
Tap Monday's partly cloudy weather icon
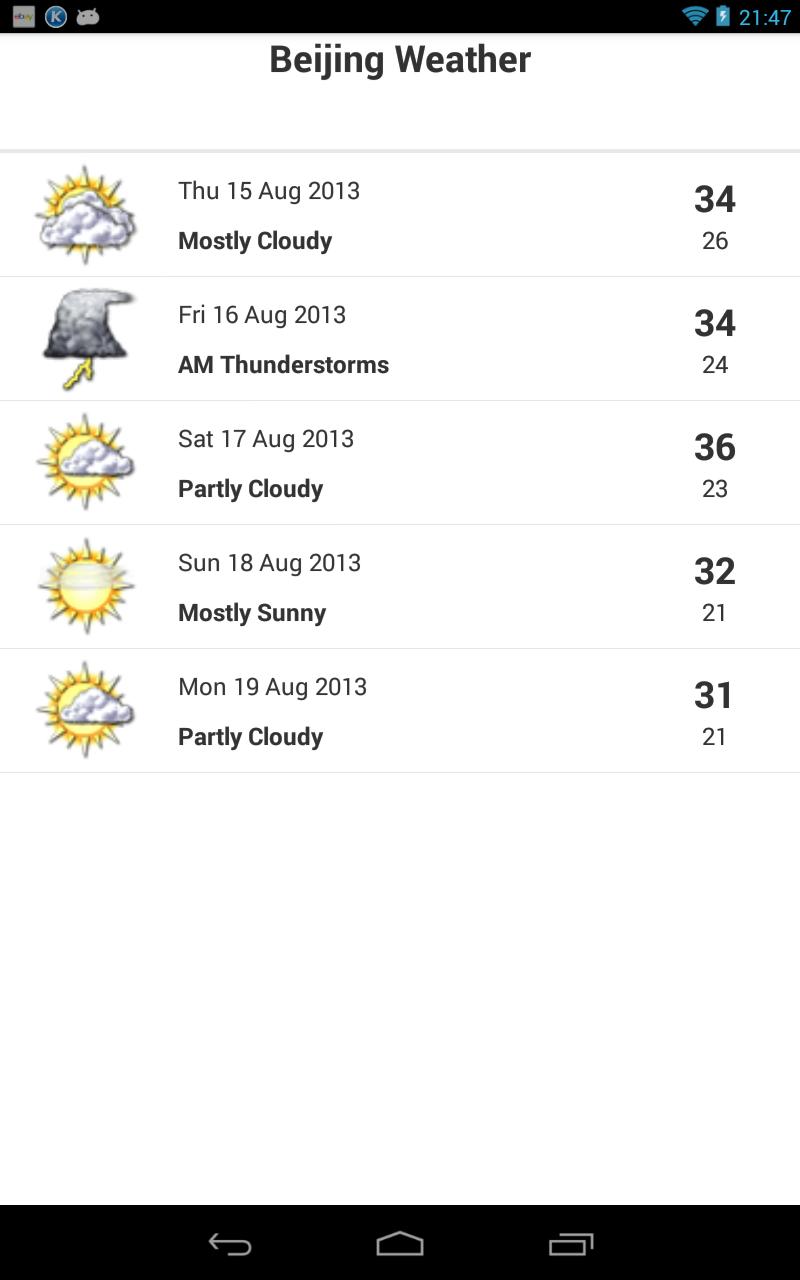point(85,710)
